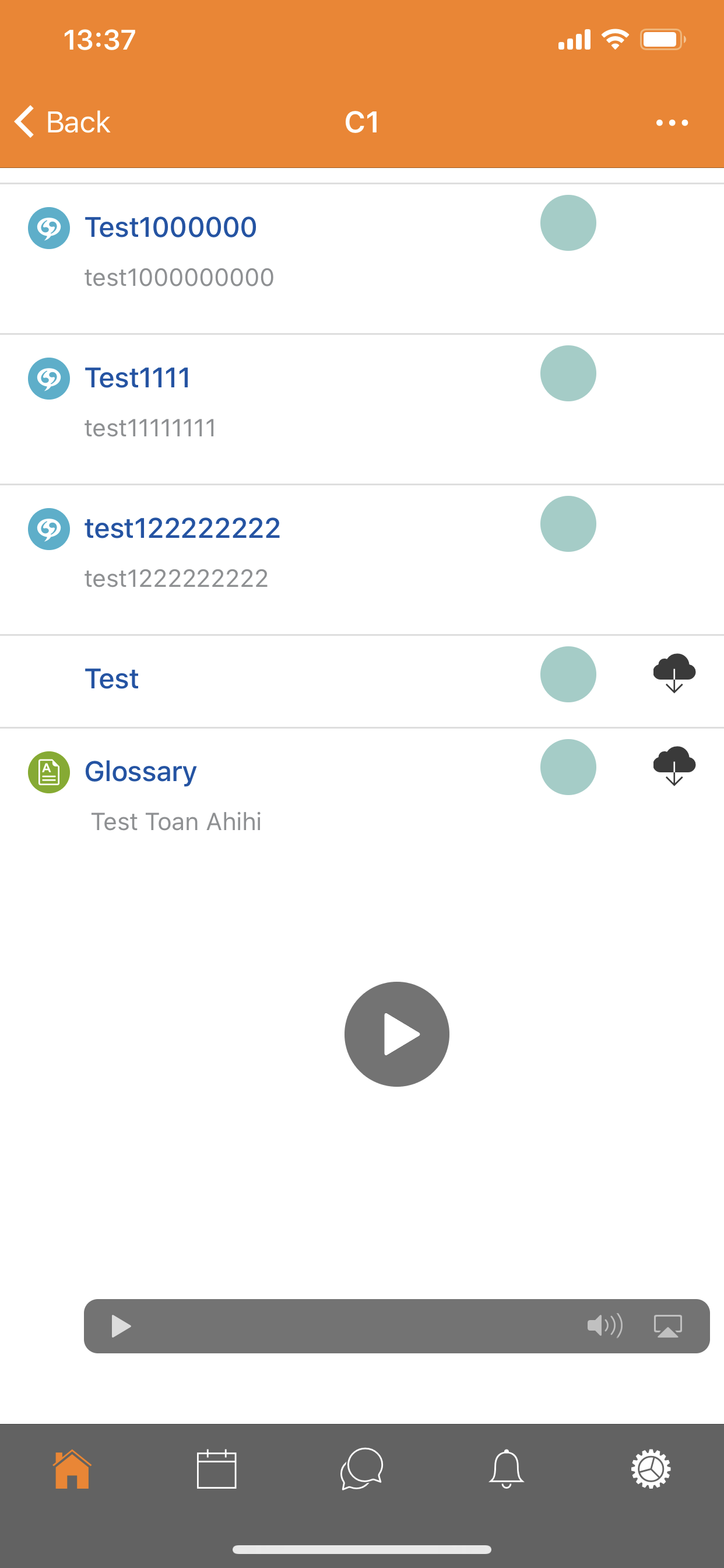724x1568 pixels.
Task: Open the notifications bell tab
Action: (x=506, y=1469)
